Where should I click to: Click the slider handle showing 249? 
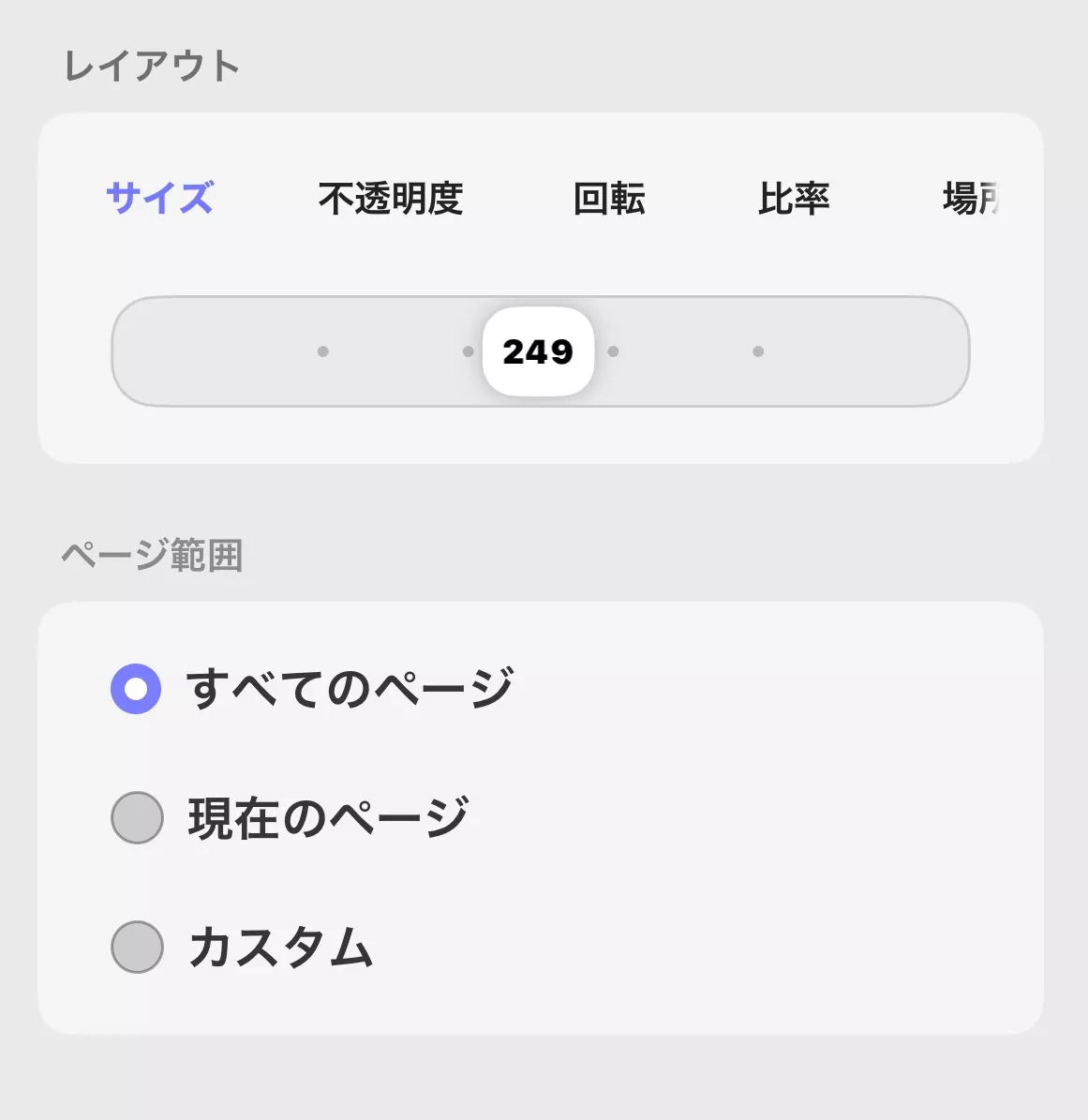[540, 352]
